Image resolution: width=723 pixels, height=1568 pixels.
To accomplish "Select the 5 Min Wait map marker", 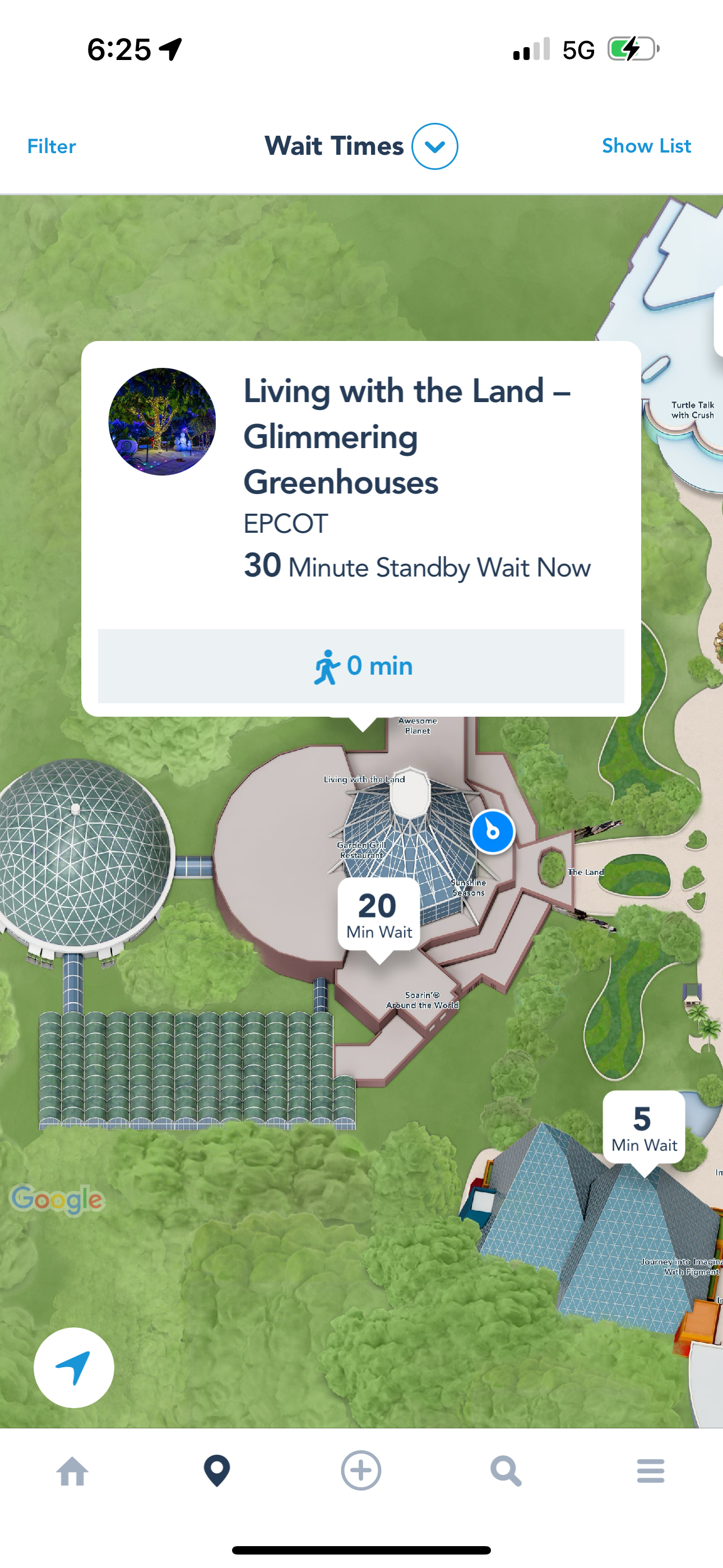I will click(644, 1128).
